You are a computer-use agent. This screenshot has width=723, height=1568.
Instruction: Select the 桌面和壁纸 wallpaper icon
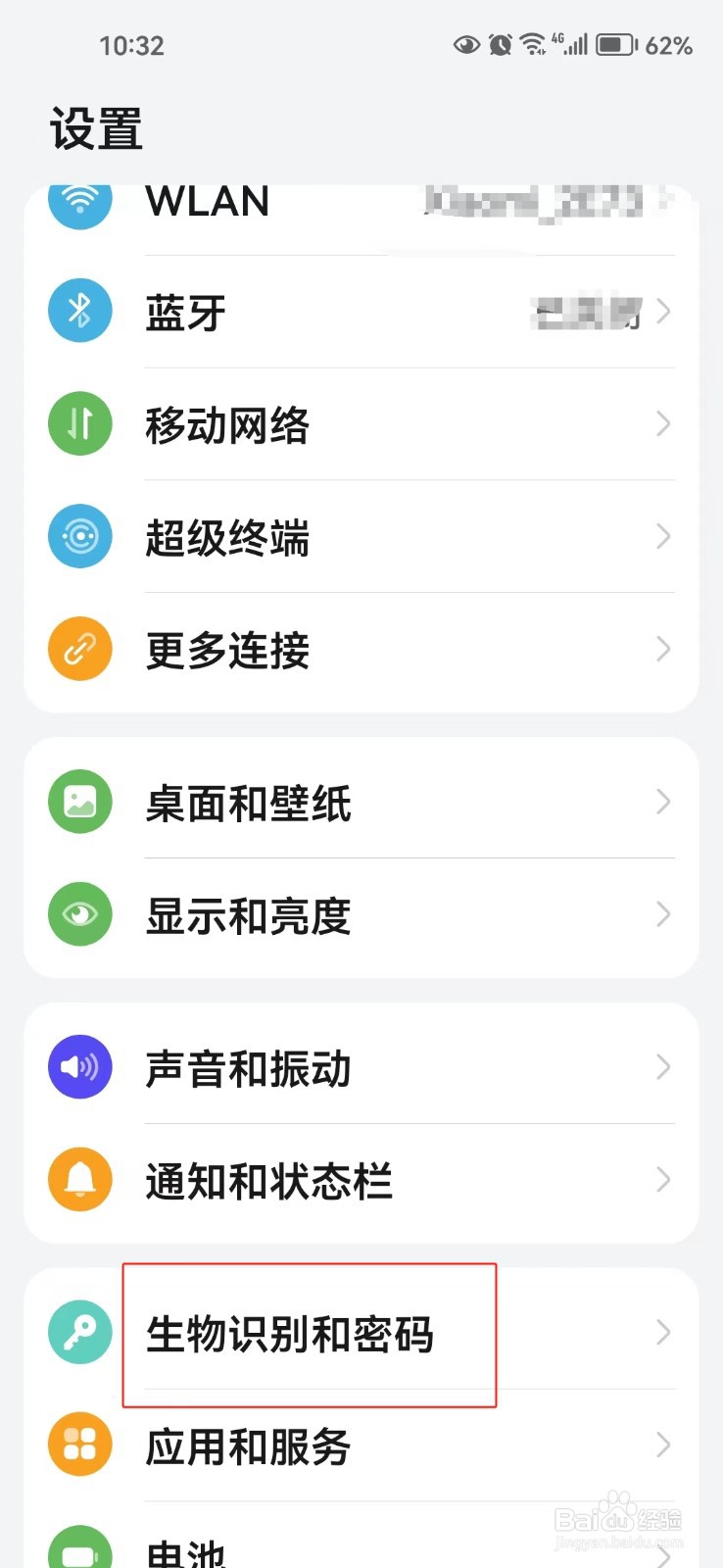(79, 801)
